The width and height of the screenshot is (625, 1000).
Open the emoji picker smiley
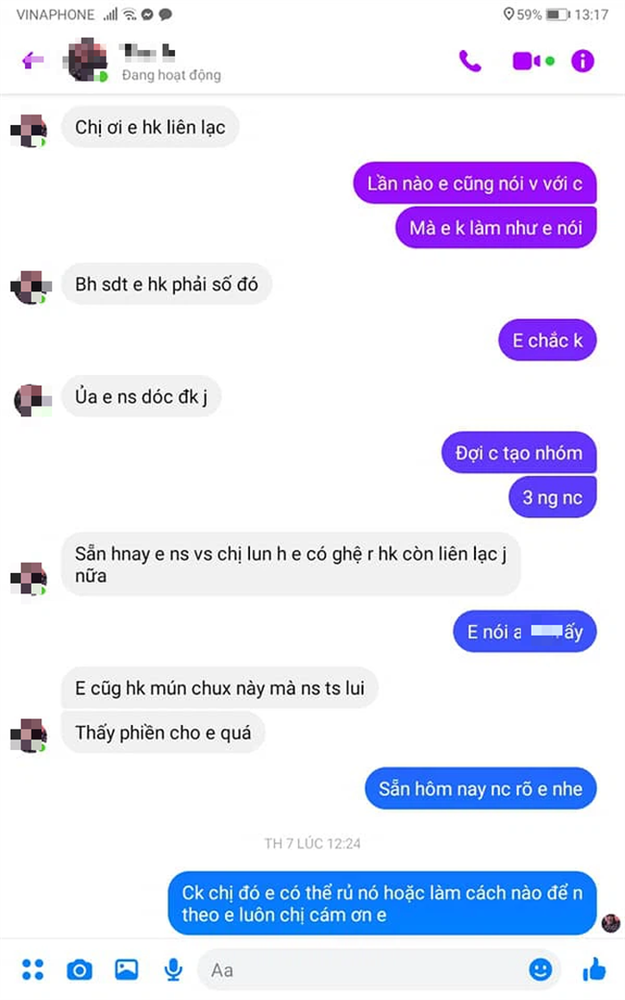coord(540,969)
